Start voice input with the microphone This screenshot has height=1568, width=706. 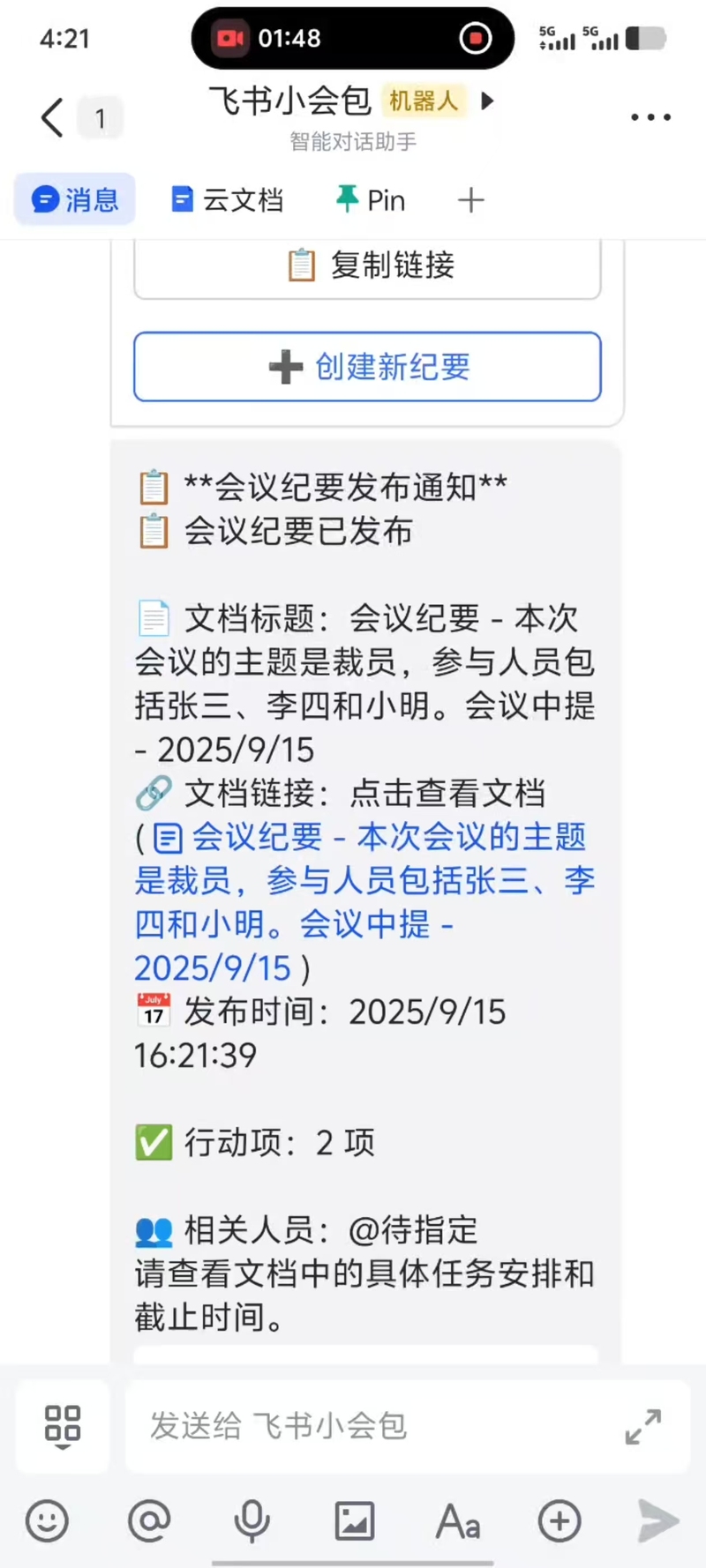click(x=252, y=1521)
